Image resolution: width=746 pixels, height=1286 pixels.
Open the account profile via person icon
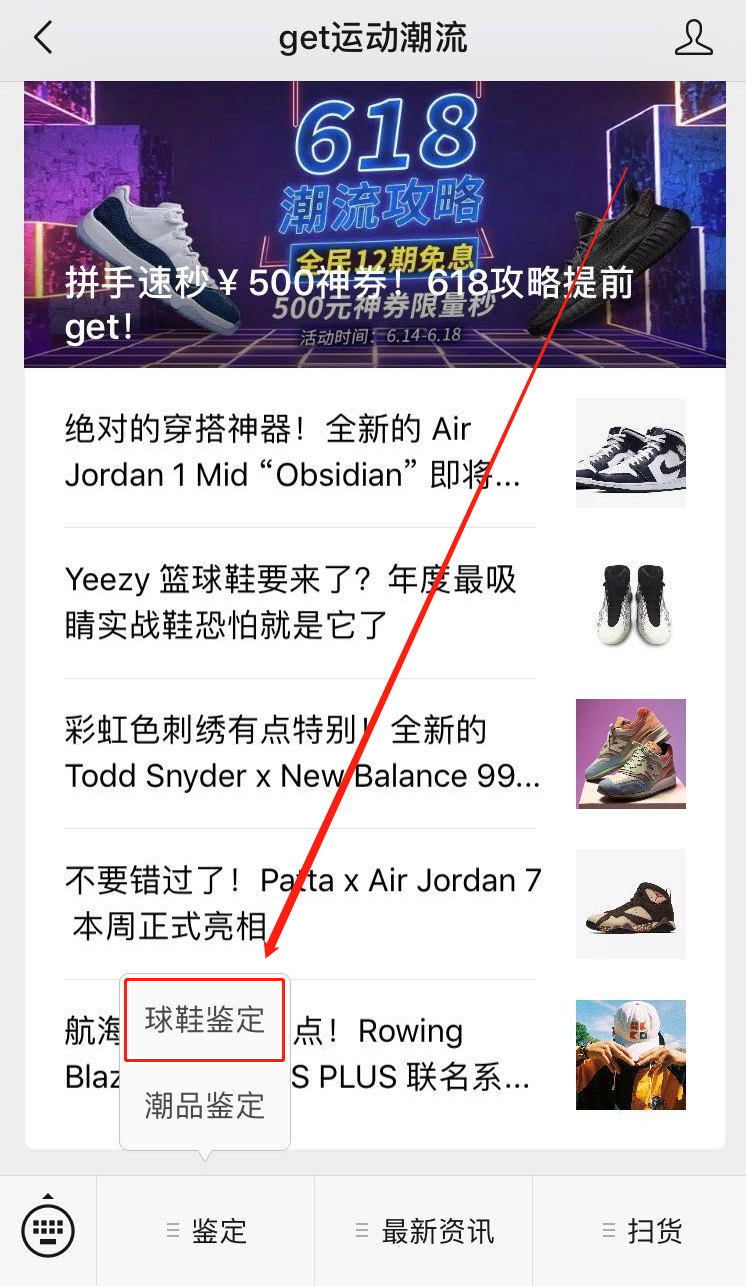coord(694,37)
